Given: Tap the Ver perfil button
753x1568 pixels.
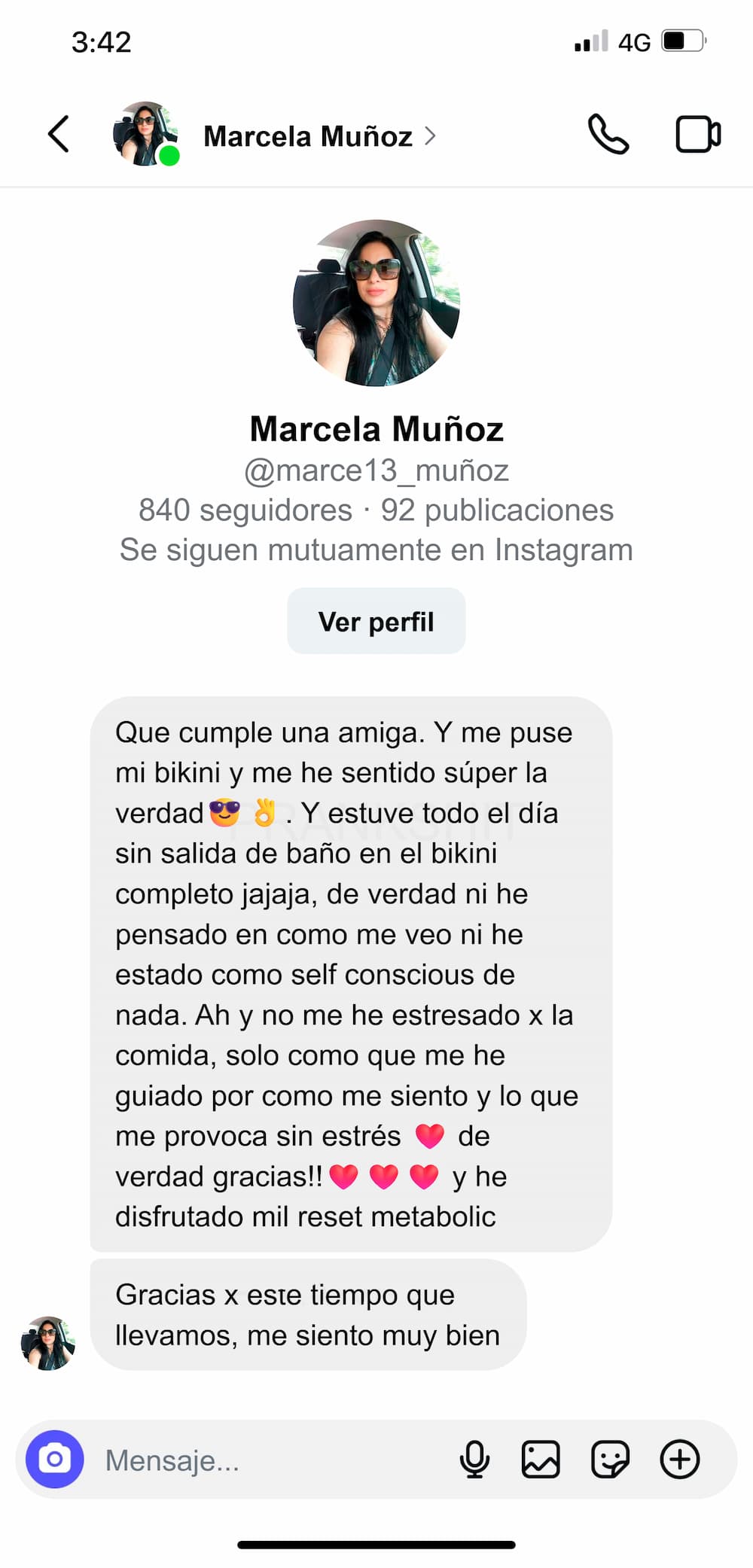Looking at the screenshot, I should [x=376, y=622].
